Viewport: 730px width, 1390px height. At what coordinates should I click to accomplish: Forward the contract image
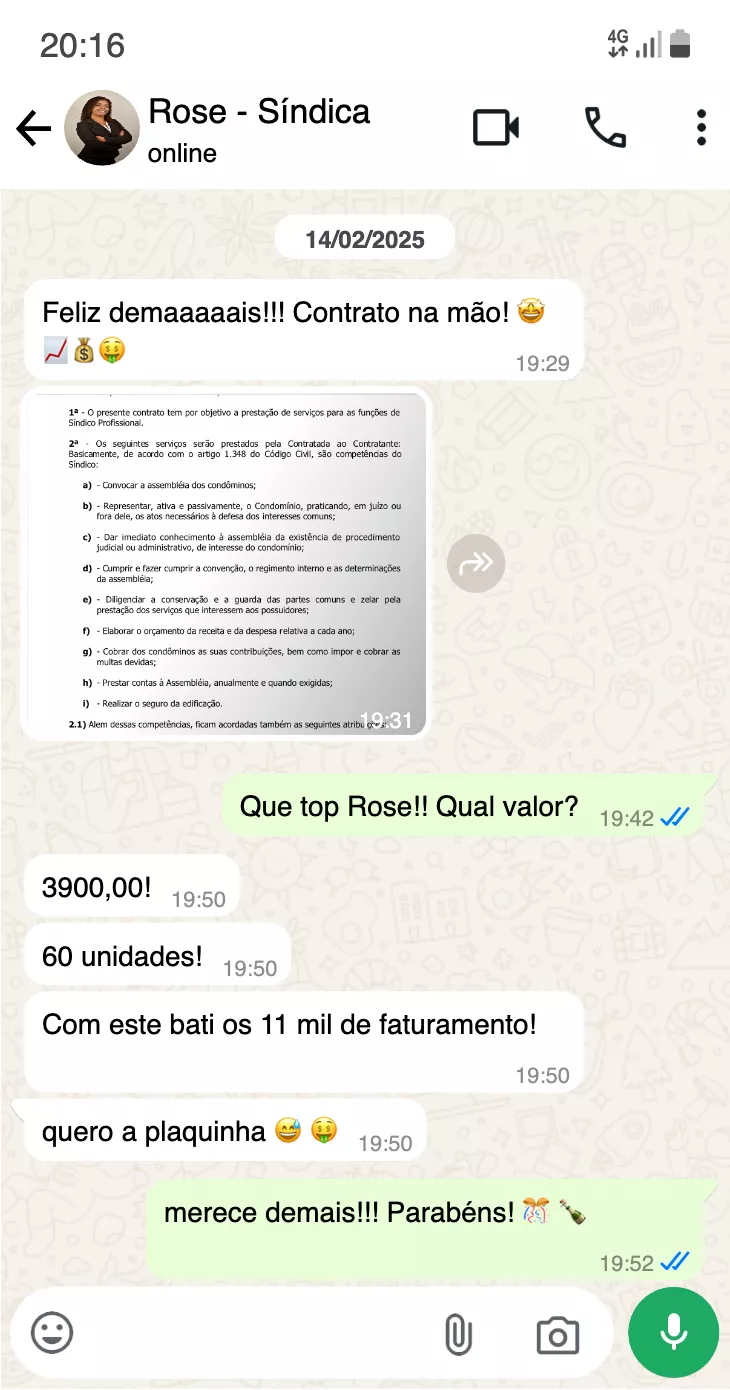point(475,563)
